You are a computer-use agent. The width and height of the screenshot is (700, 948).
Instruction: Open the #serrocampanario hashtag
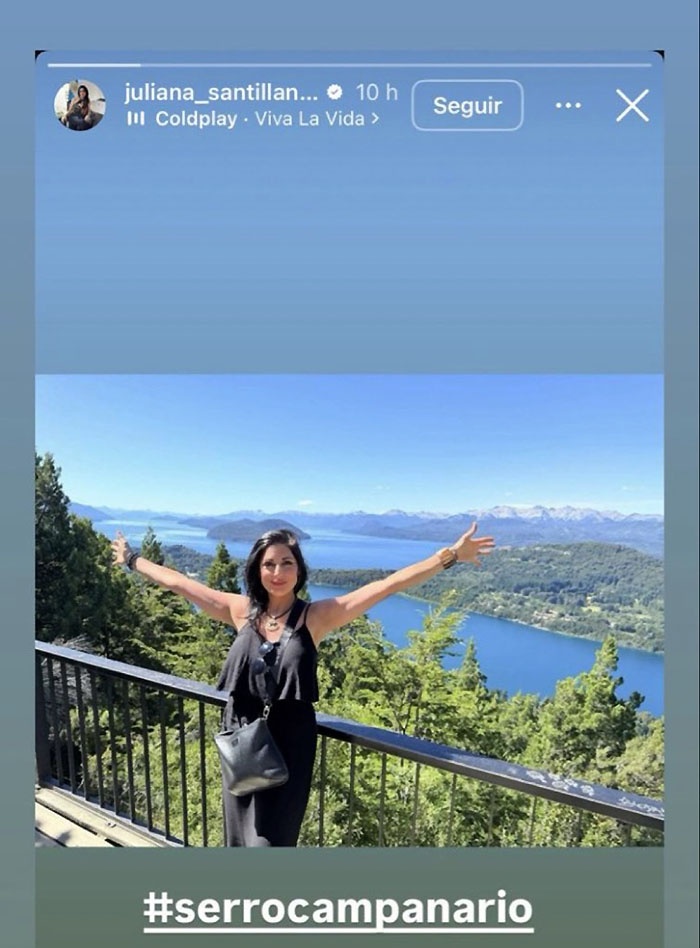click(338, 908)
